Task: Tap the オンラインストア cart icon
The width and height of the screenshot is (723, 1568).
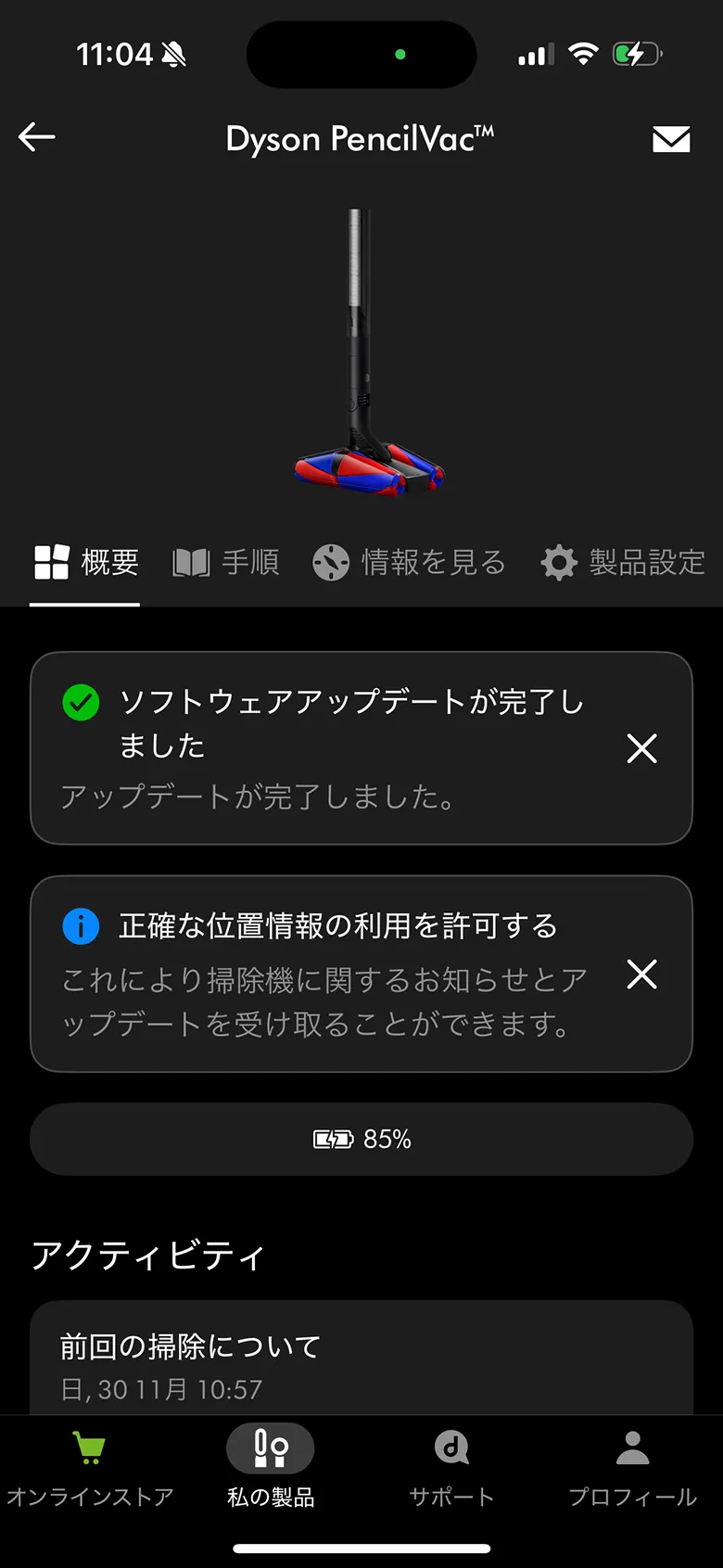Action: (88, 1447)
